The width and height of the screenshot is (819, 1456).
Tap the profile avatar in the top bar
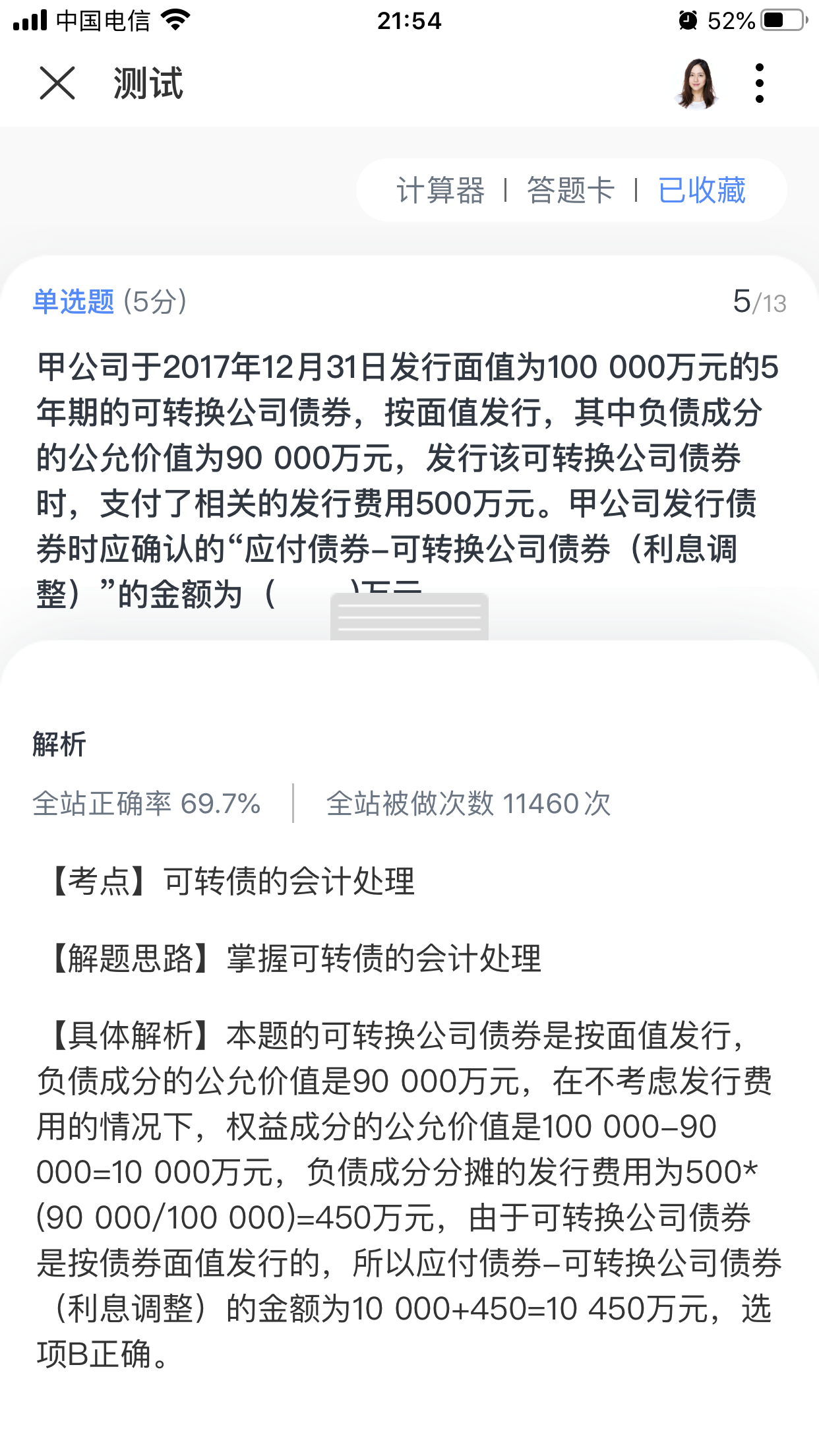696,83
